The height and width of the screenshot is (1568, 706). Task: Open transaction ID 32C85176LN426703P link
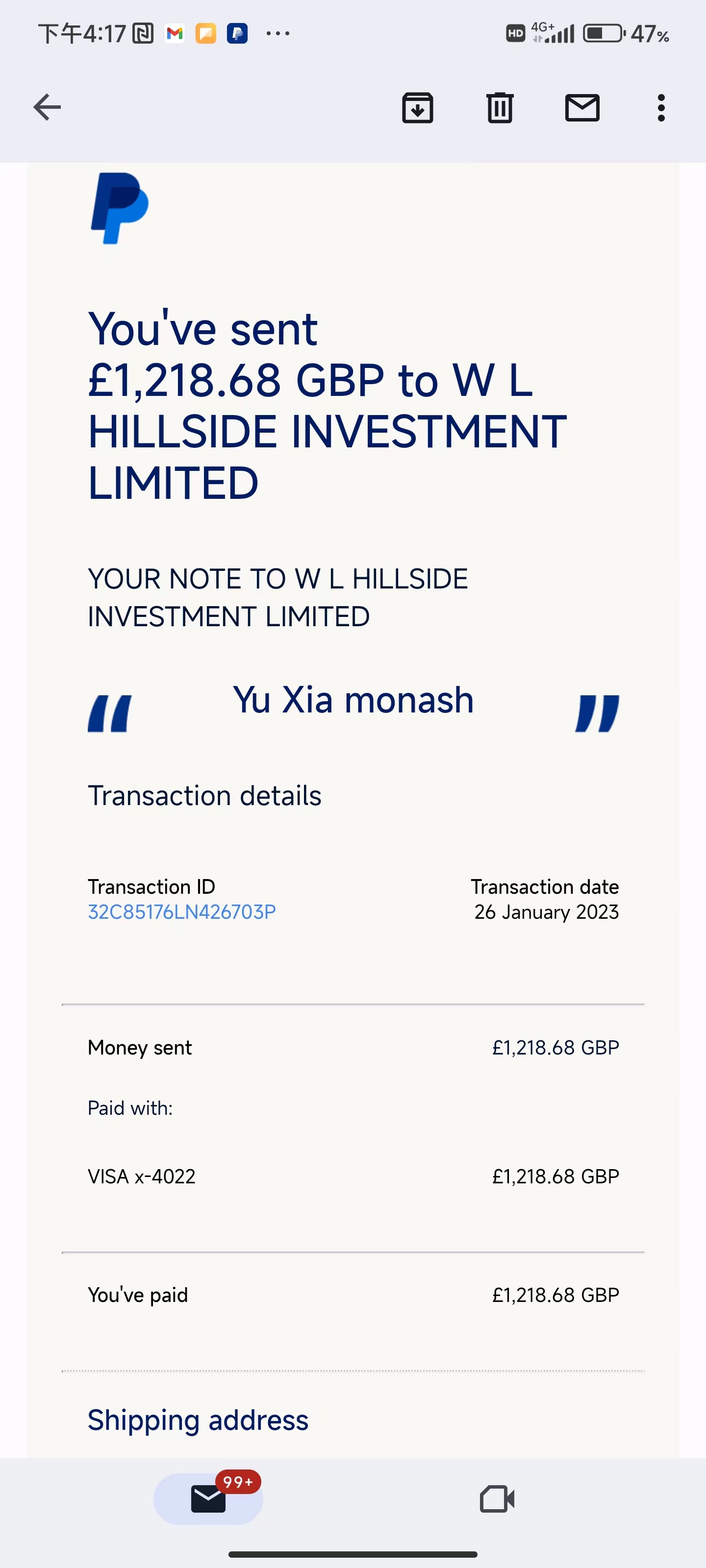(x=181, y=912)
